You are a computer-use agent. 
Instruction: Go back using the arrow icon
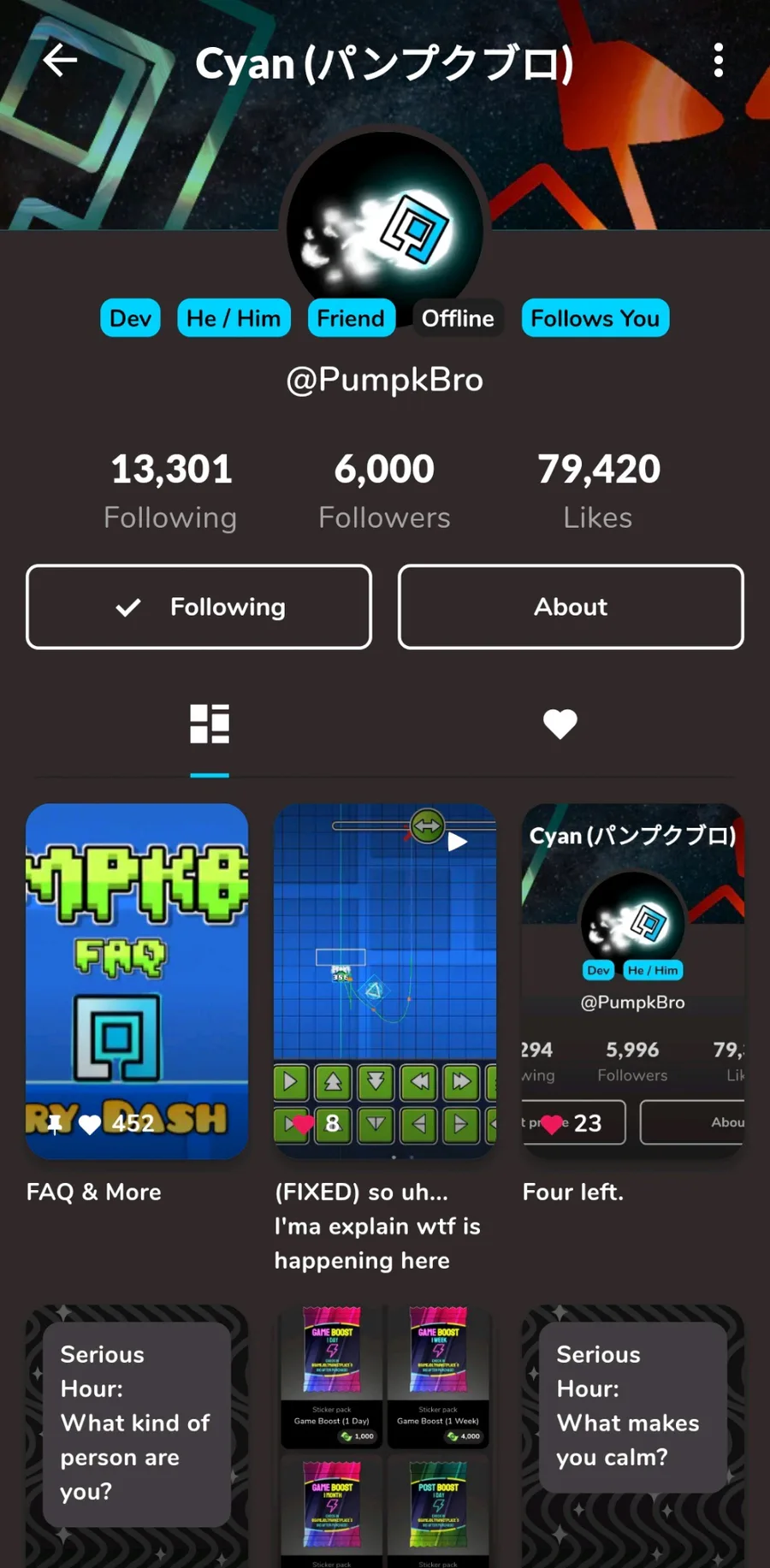pyautogui.click(x=60, y=61)
